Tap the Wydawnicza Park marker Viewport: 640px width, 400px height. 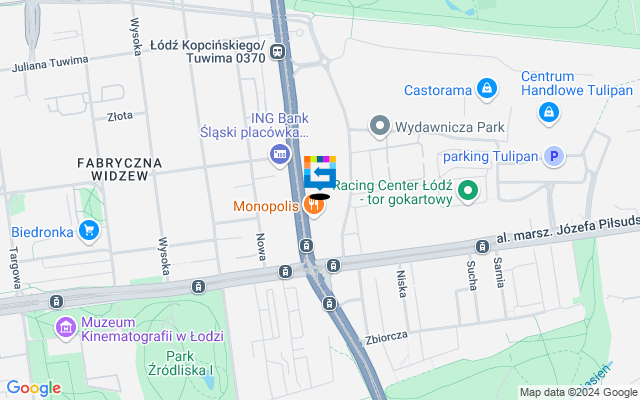click(379, 127)
